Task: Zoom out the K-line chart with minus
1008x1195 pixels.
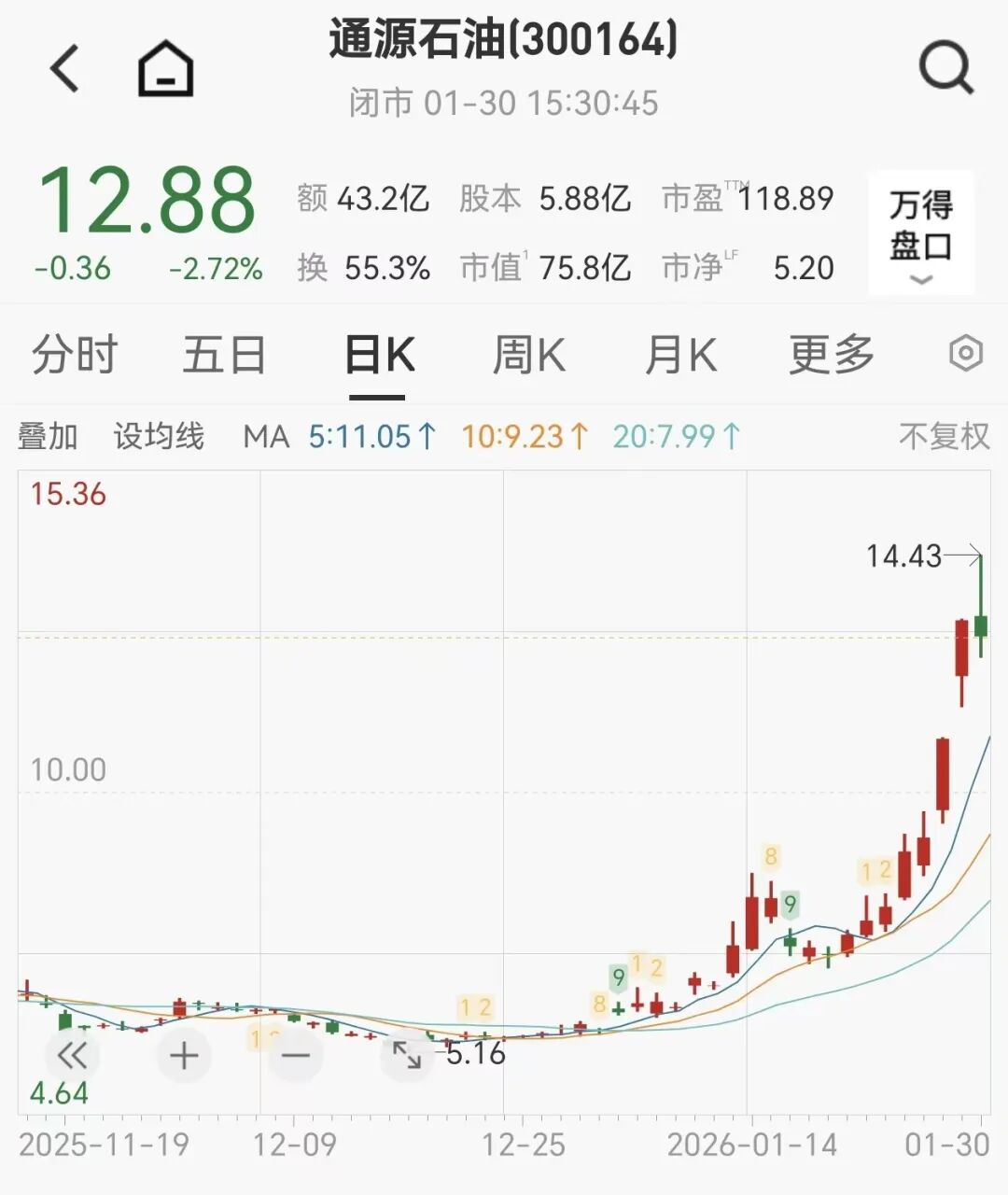Action: 296,1056
